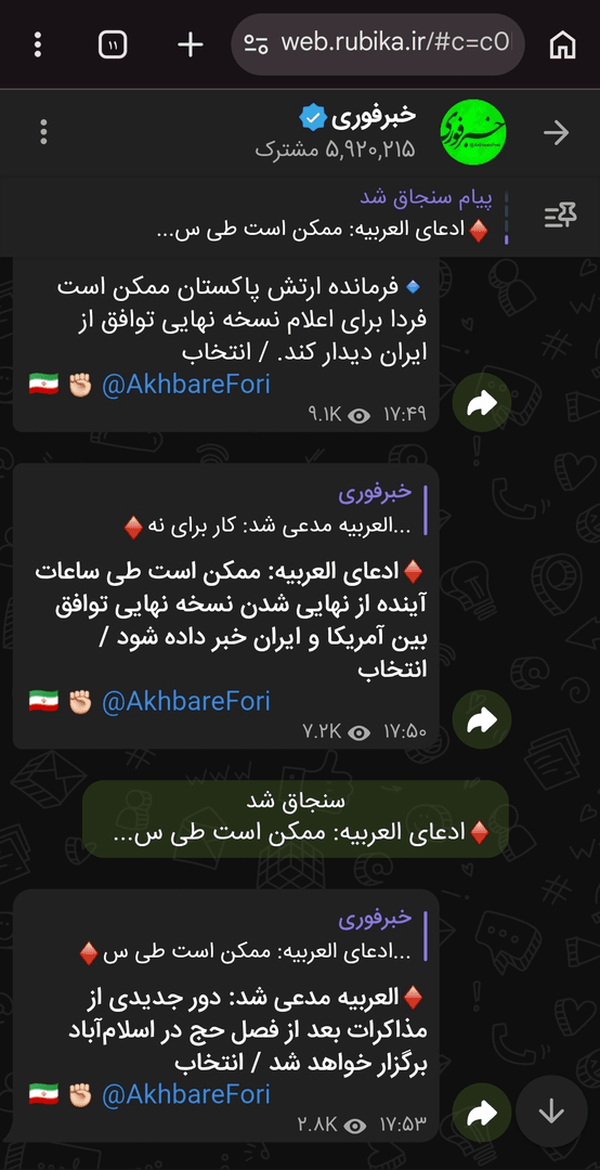Jump to the latest messages with down arrow

tap(551, 1111)
